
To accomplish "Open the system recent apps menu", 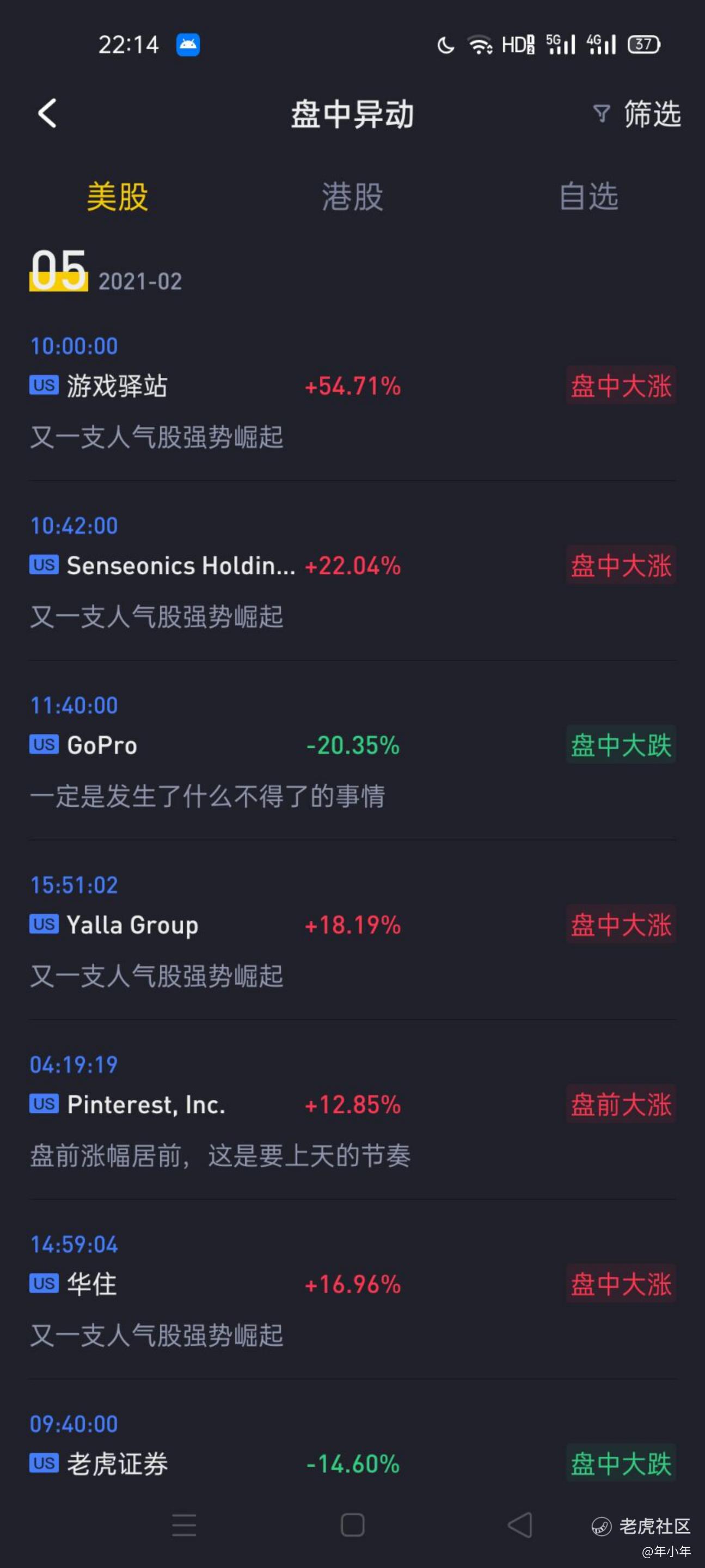I will tap(184, 1525).
